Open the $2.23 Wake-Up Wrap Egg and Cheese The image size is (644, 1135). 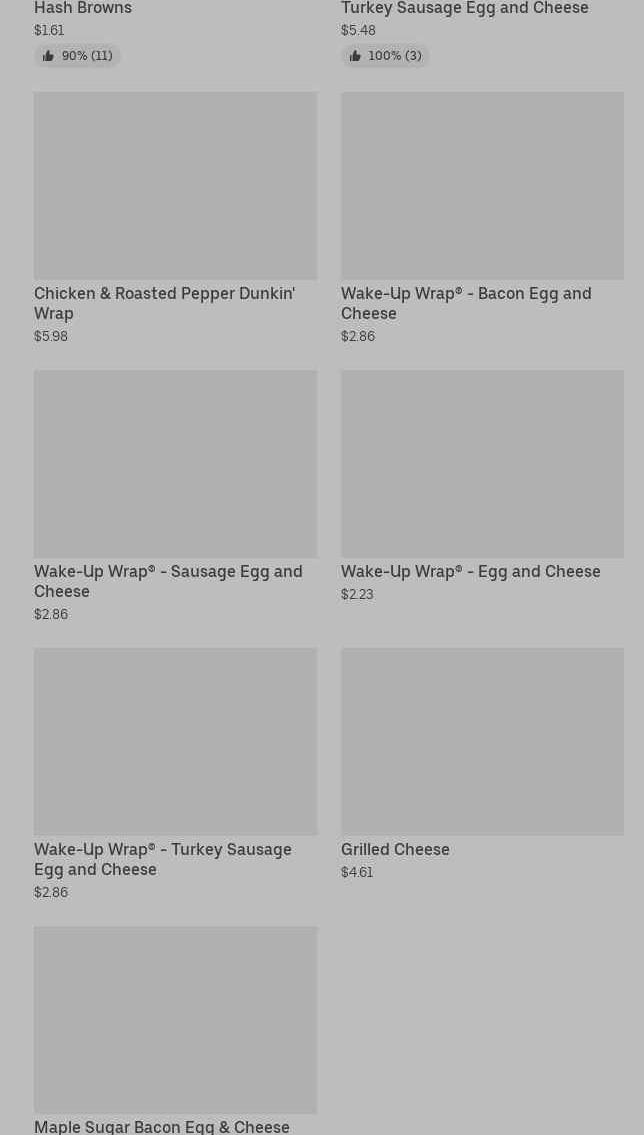(481, 465)
